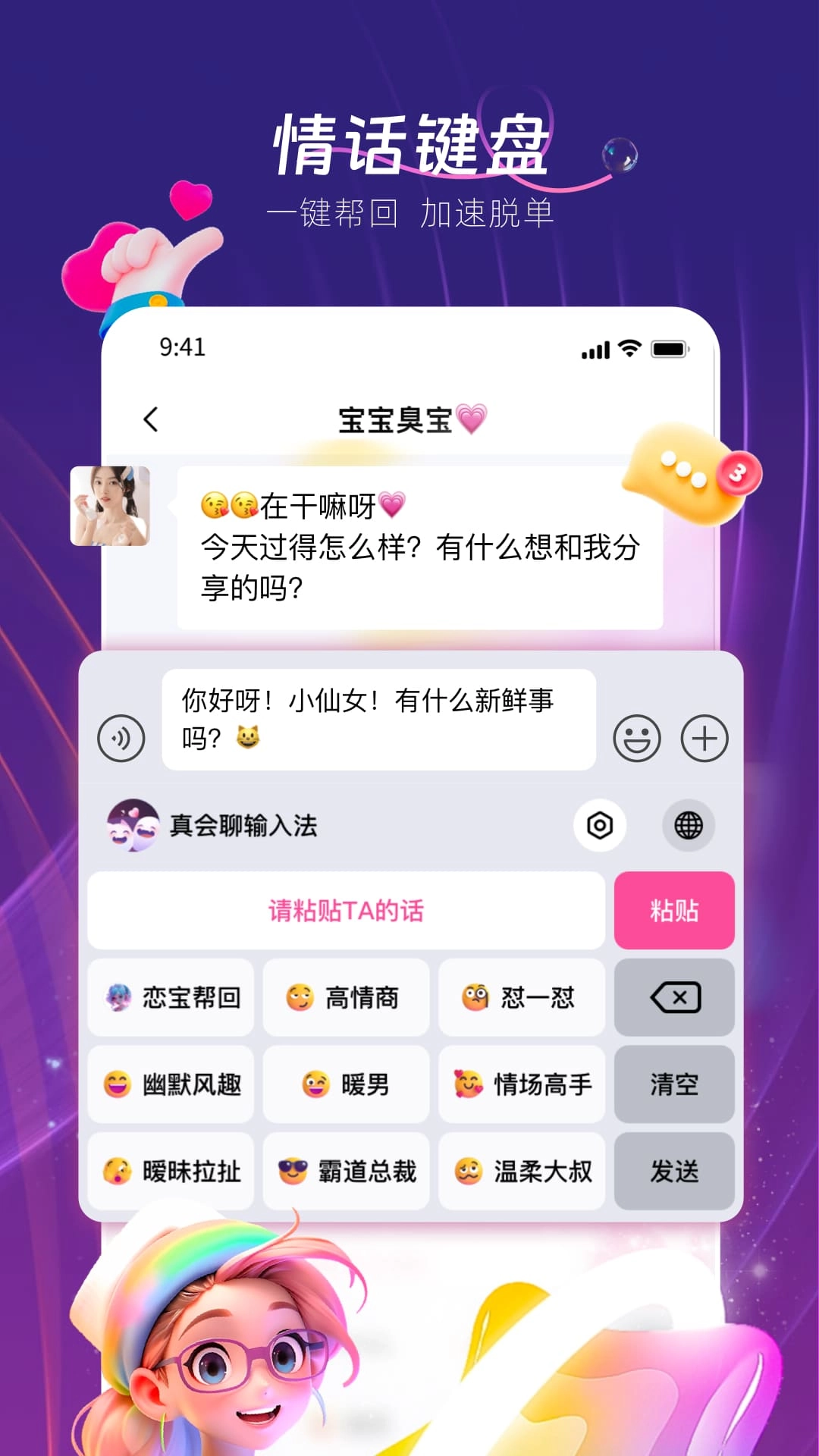Enable the 恋宝帮回 reply mode
The height and width of the screenshot is (1456, 819).
pyautogui.click(x=170, y=998)
